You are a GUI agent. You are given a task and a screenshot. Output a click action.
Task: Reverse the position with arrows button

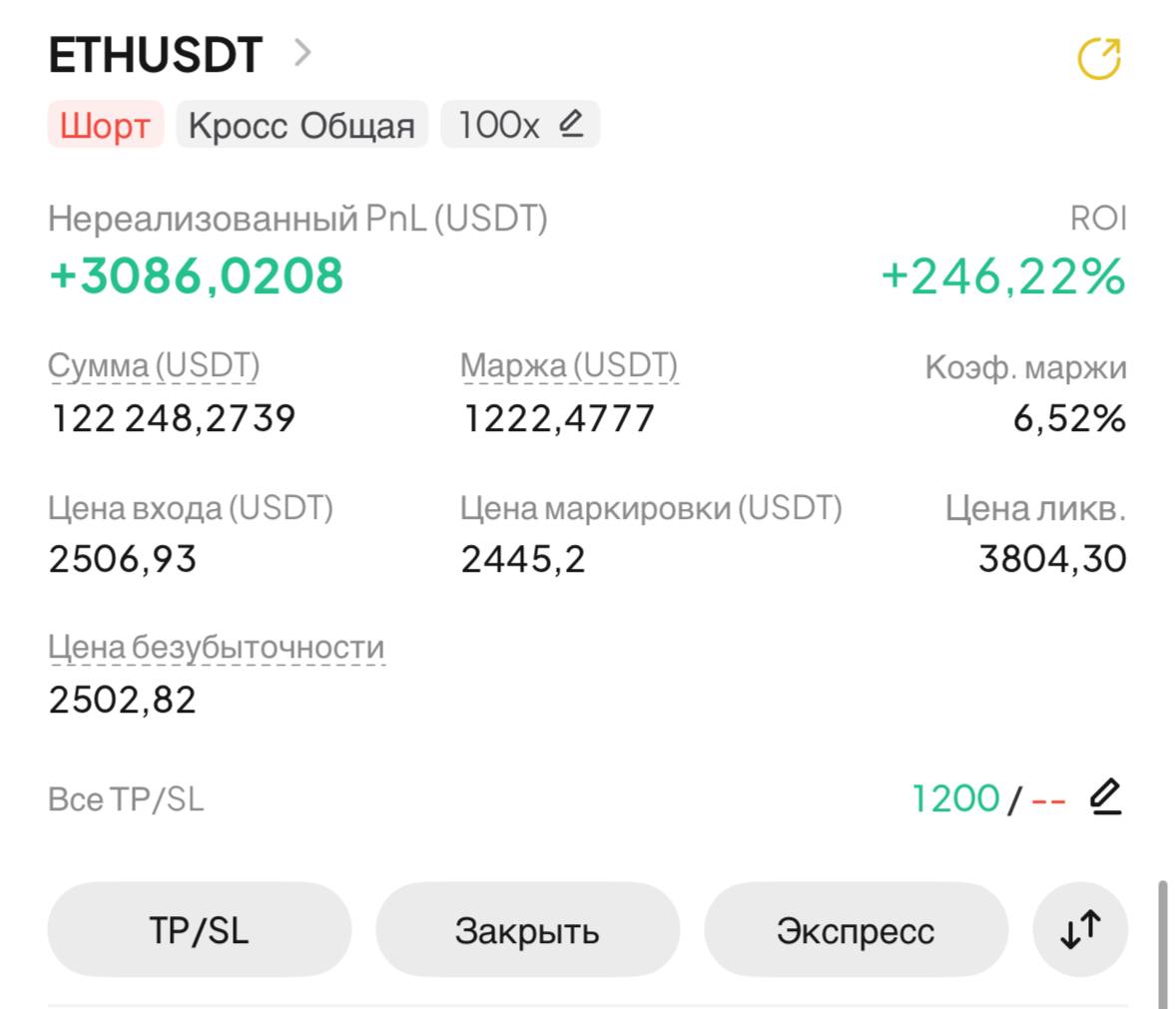(x=1080, y=929)
